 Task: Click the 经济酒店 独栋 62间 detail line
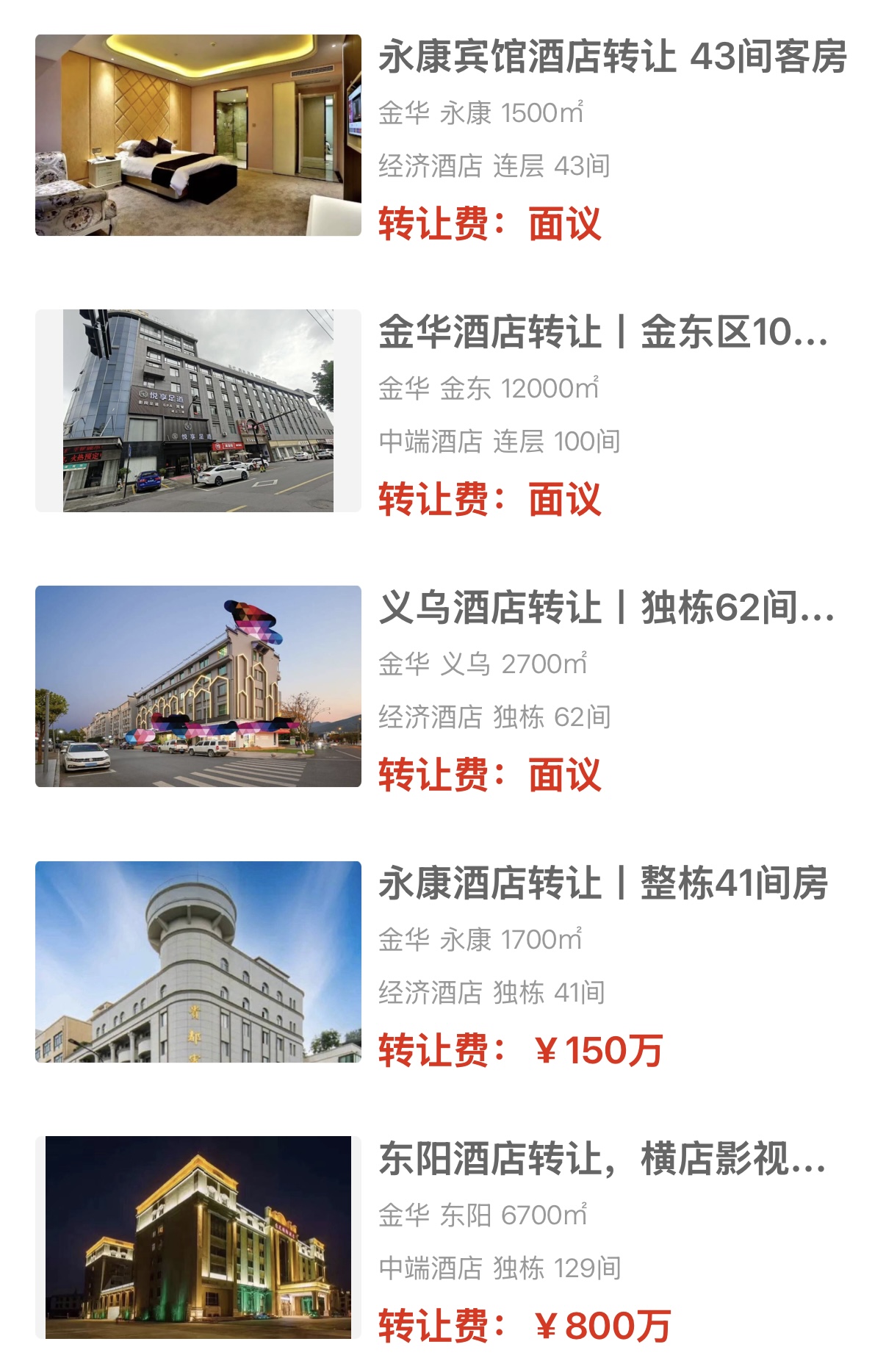point(492,714)
